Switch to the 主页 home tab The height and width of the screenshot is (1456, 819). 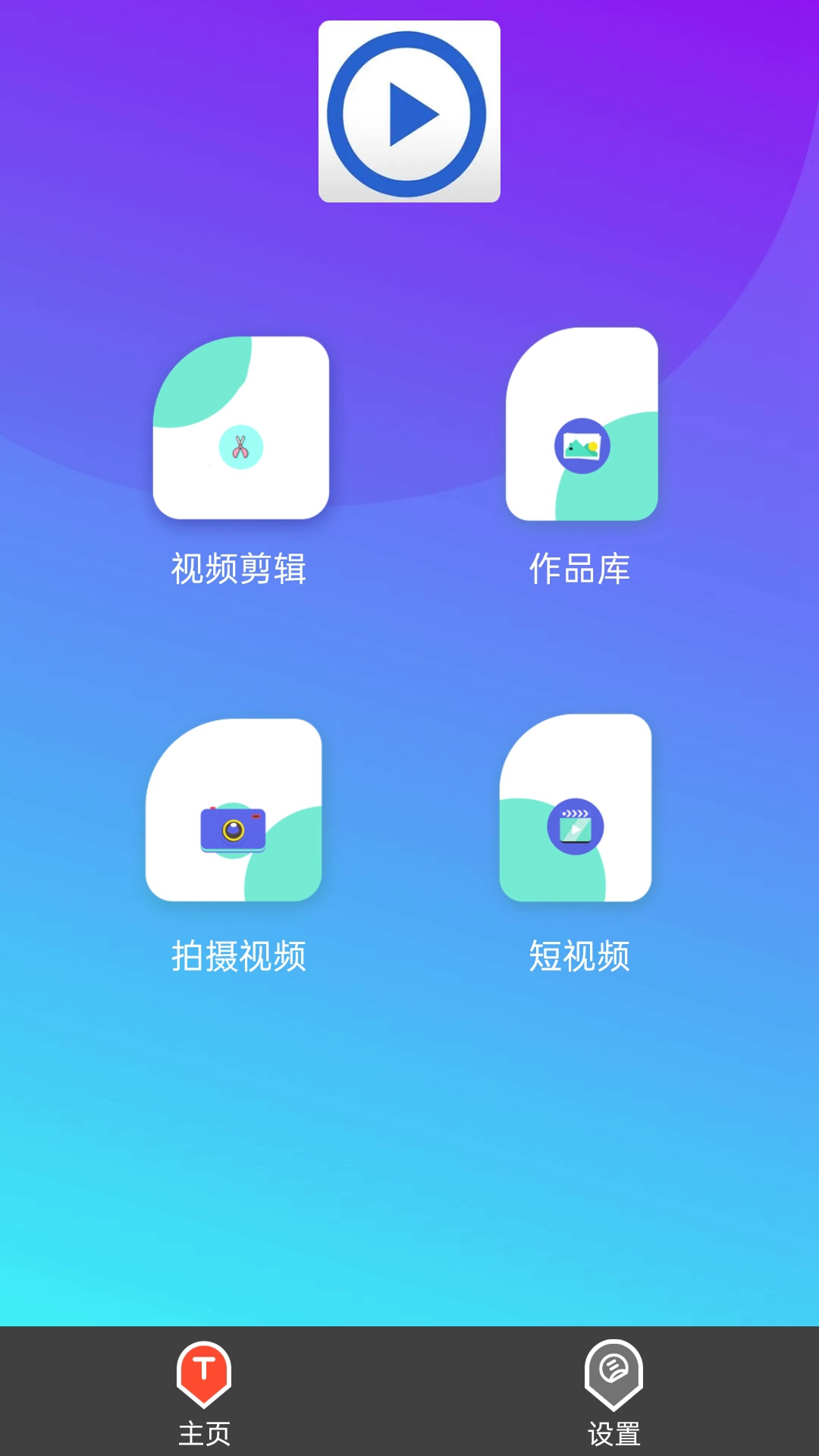(204, 1393)
